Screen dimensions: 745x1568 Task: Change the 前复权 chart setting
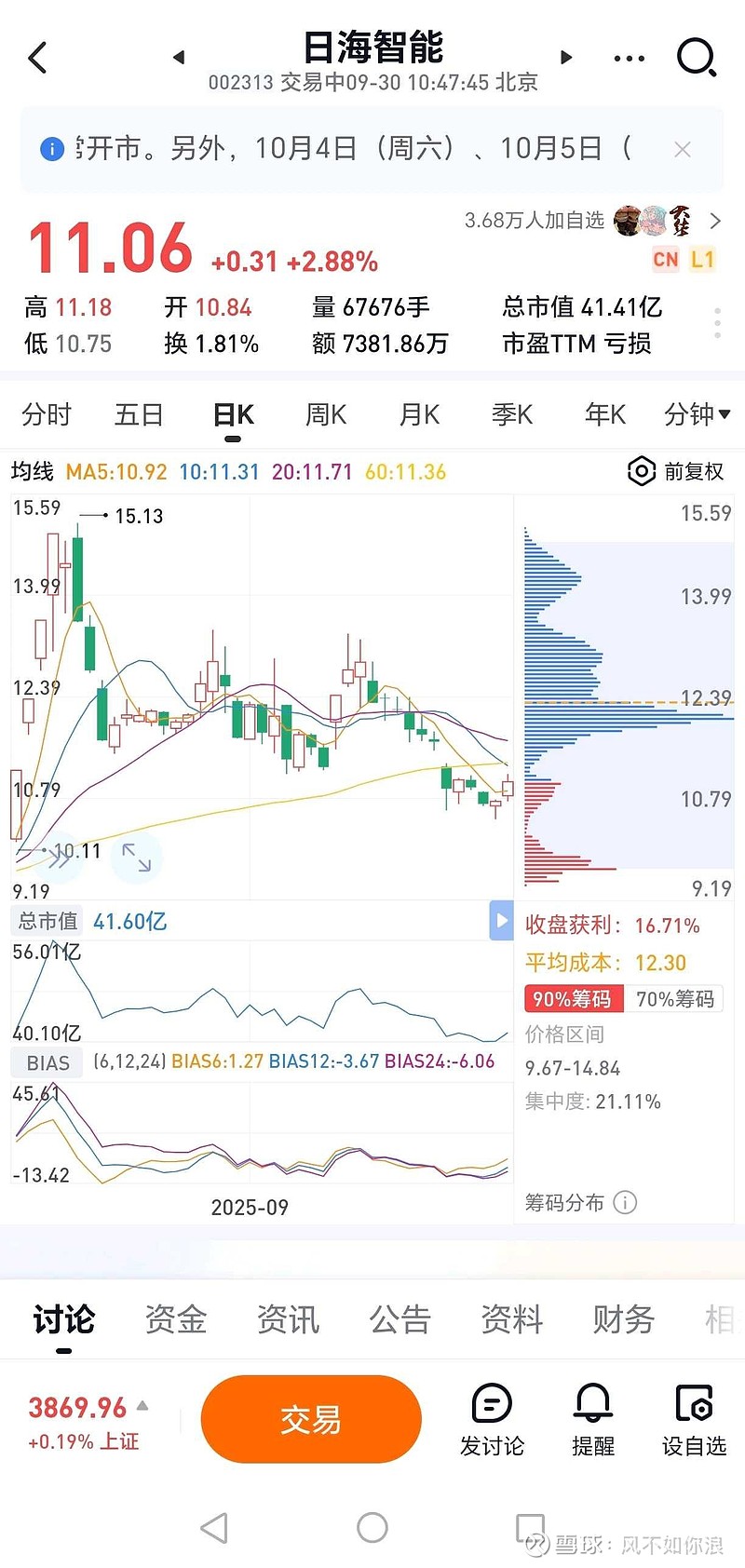tap(677, 472)
